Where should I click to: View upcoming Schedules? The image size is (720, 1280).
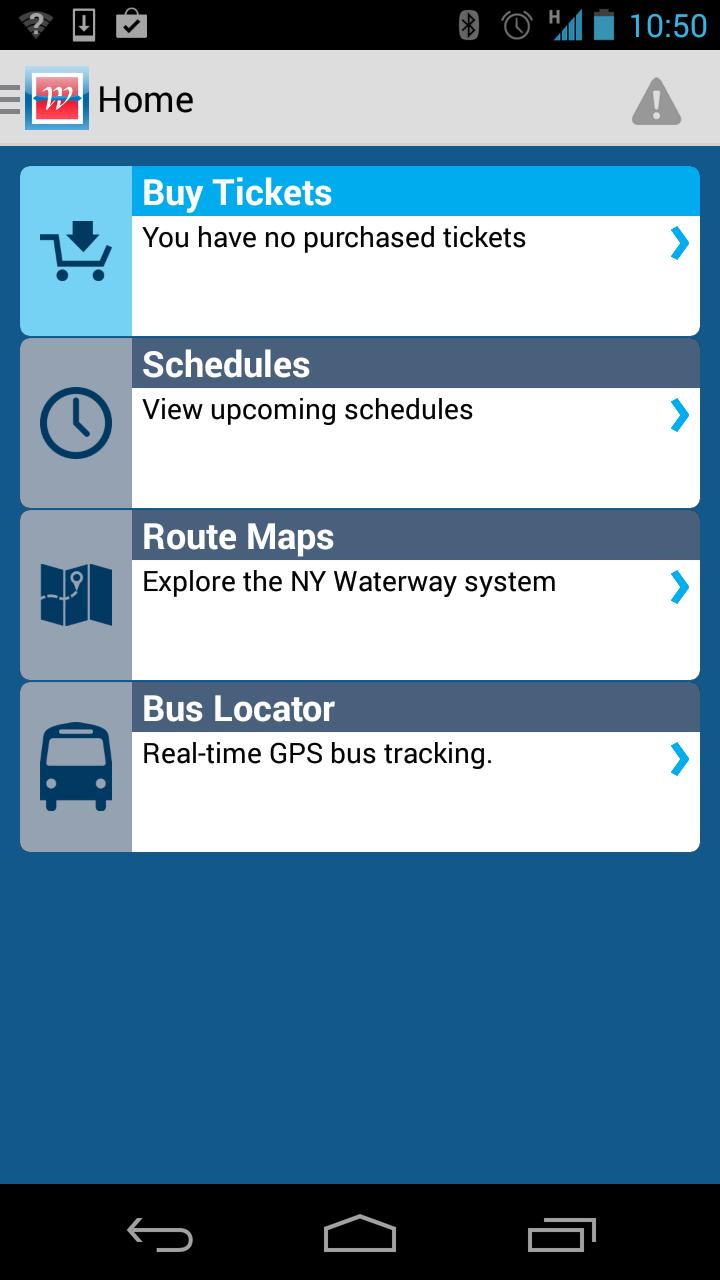[360, 423]
